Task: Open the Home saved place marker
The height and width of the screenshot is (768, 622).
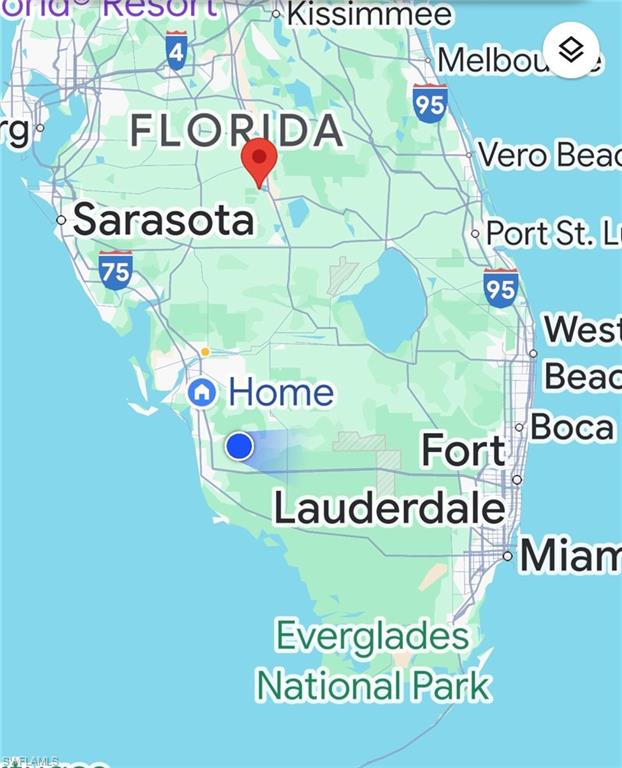Action: (x=202, y=392)
